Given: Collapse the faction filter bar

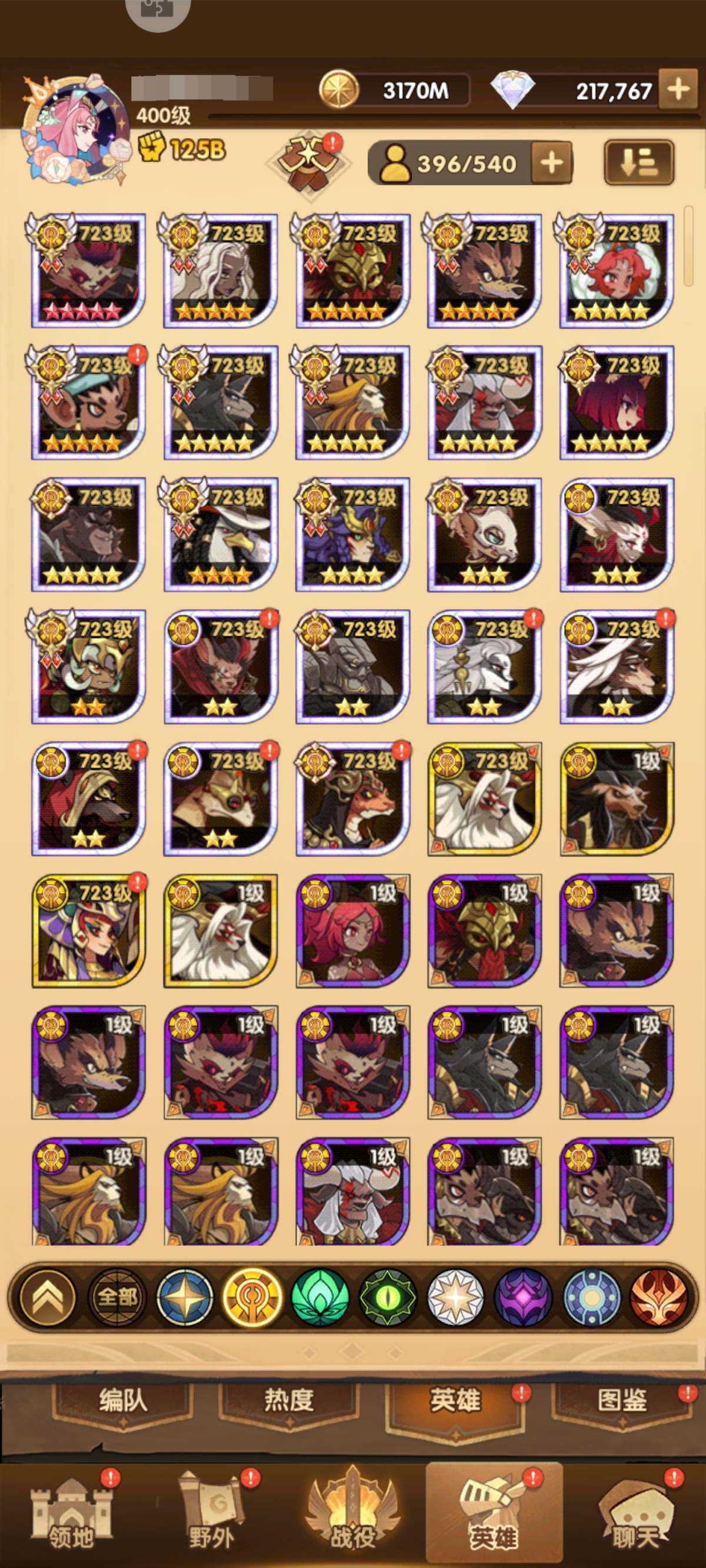Looking at the screenshot, I should pos(48,1298).
